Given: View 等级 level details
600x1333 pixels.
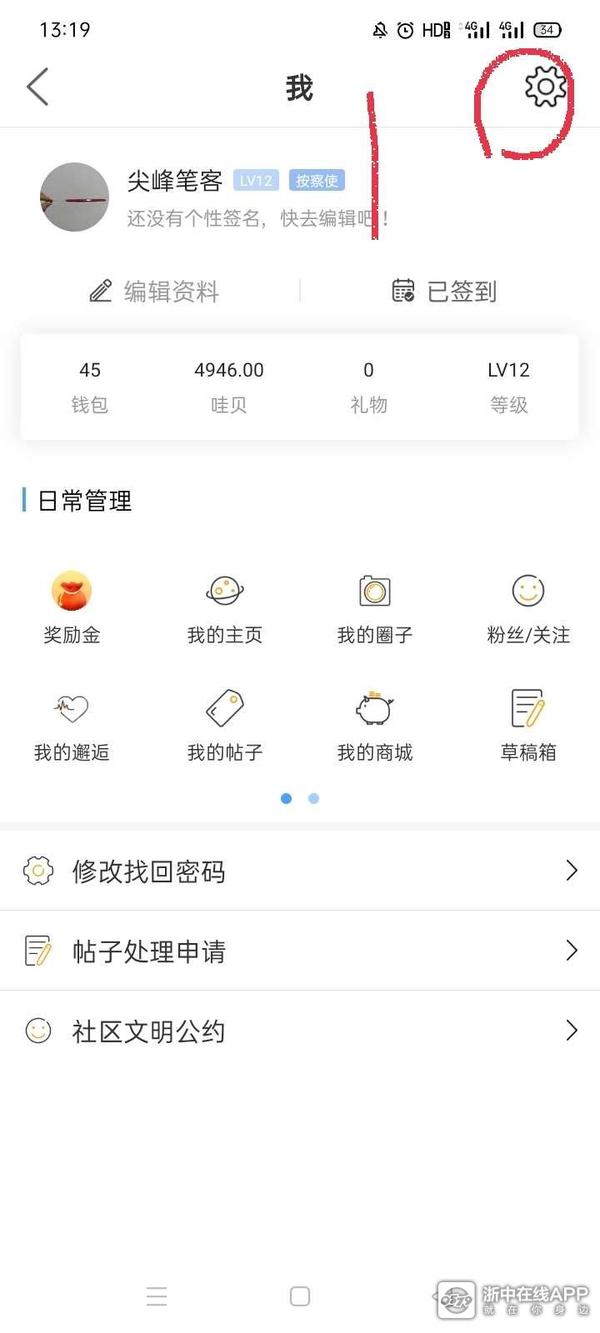Looking at the screenshot, I should [x=508, y=387].
